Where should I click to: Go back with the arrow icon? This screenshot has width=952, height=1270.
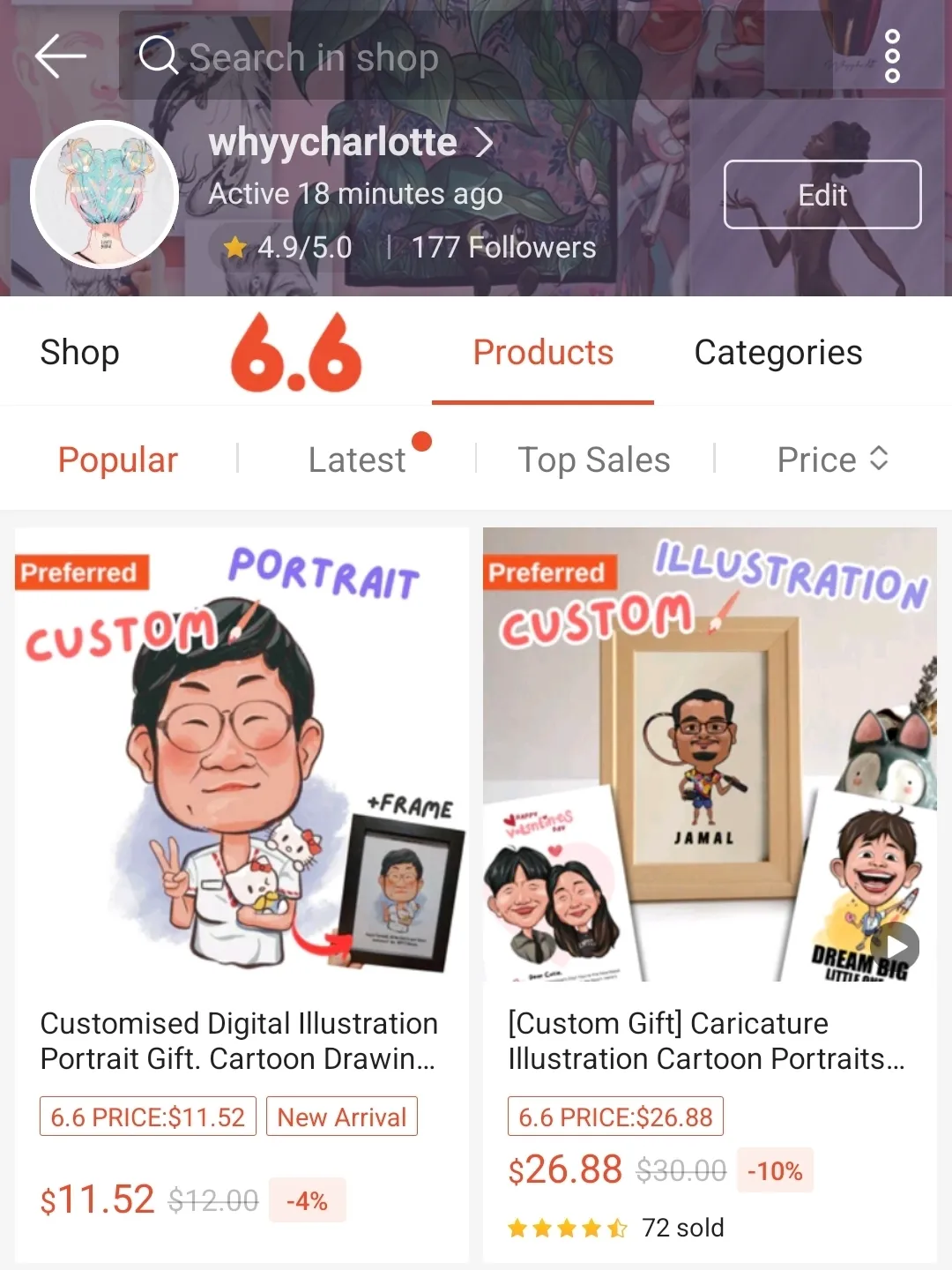point(60,56)
